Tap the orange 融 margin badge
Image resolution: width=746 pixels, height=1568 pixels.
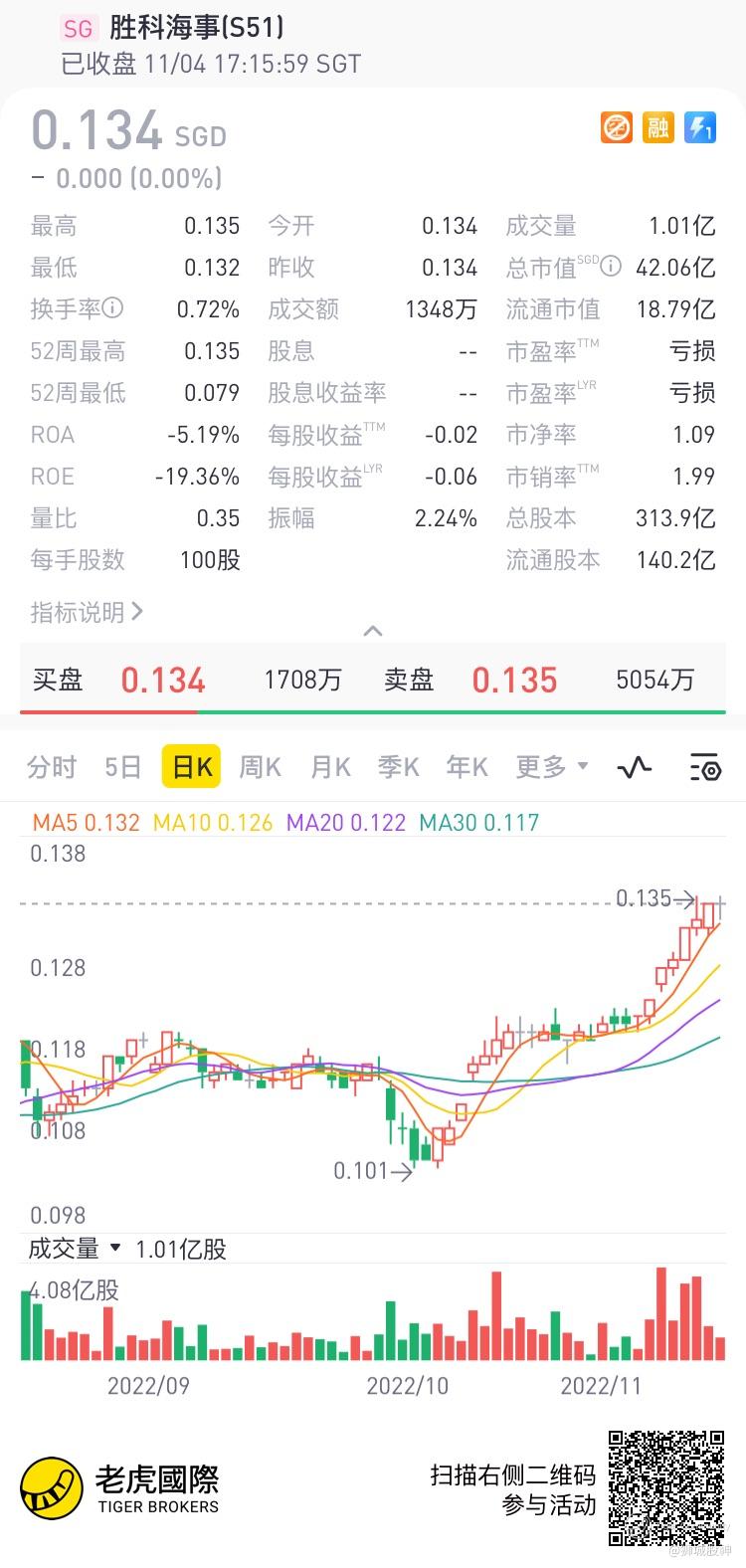click(x=657, y=127)
